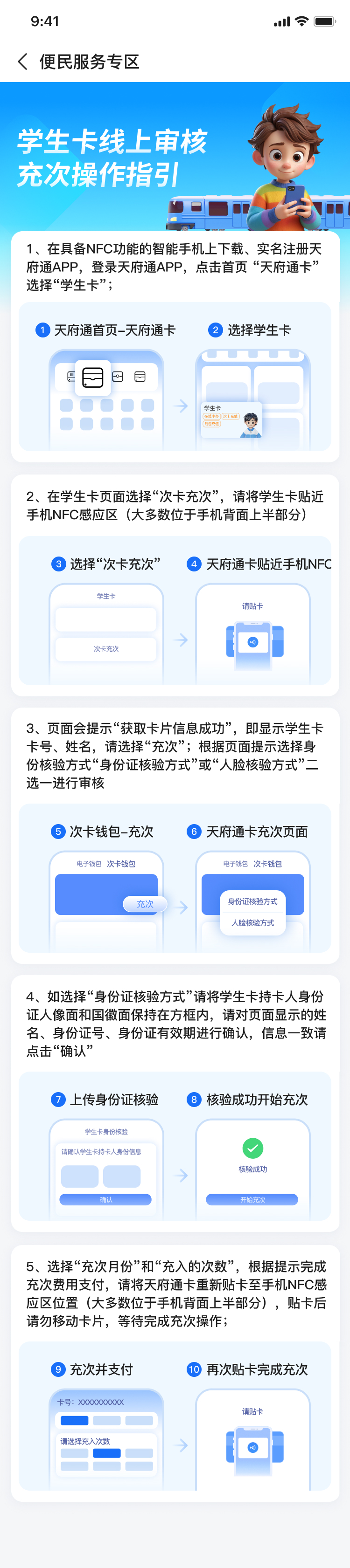Image resolution: width=350 pixels, height=1568 pixels.
Task: Go back from 便民服务专区 page
Action: click(22, 62)
